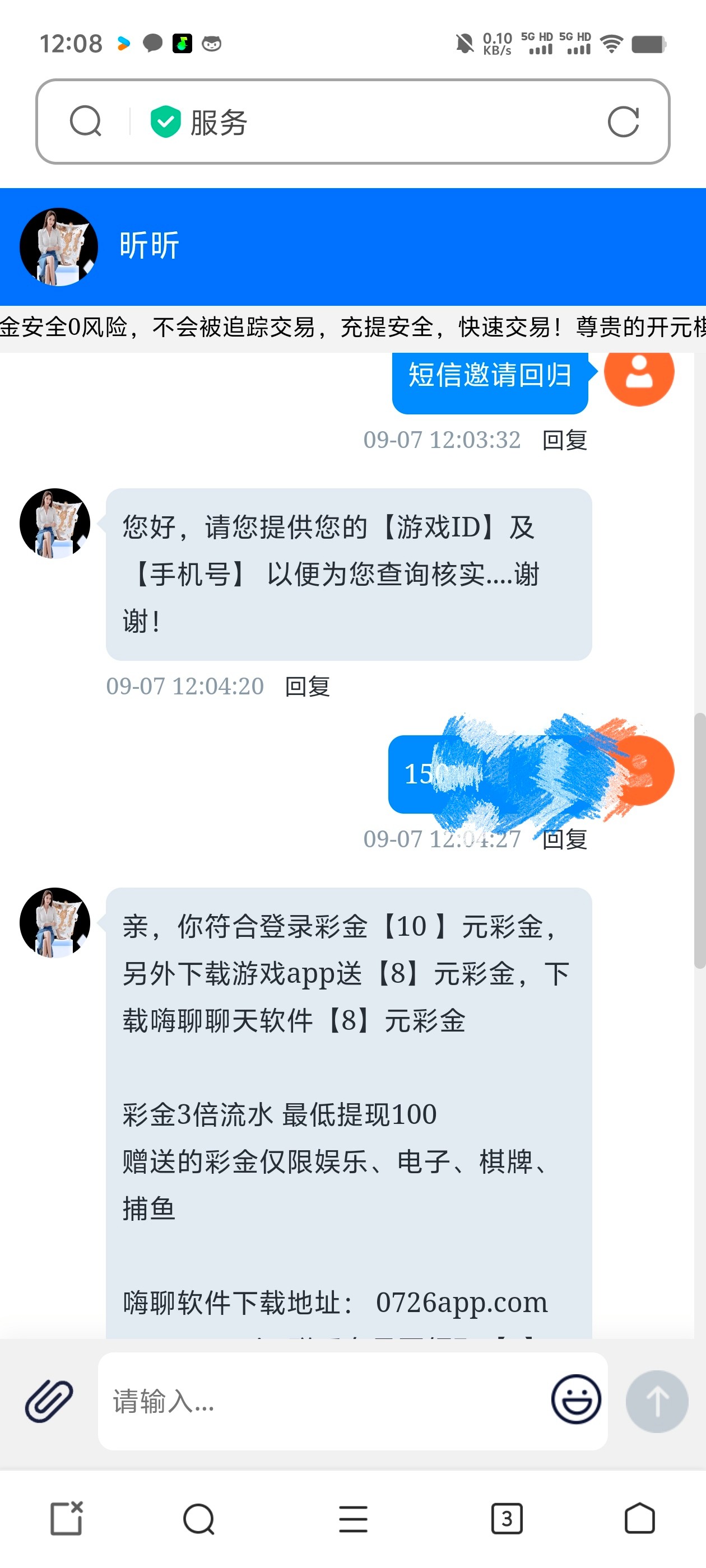Send the message with arrow button
706x1568 pixels.
tap(657, 1401)
